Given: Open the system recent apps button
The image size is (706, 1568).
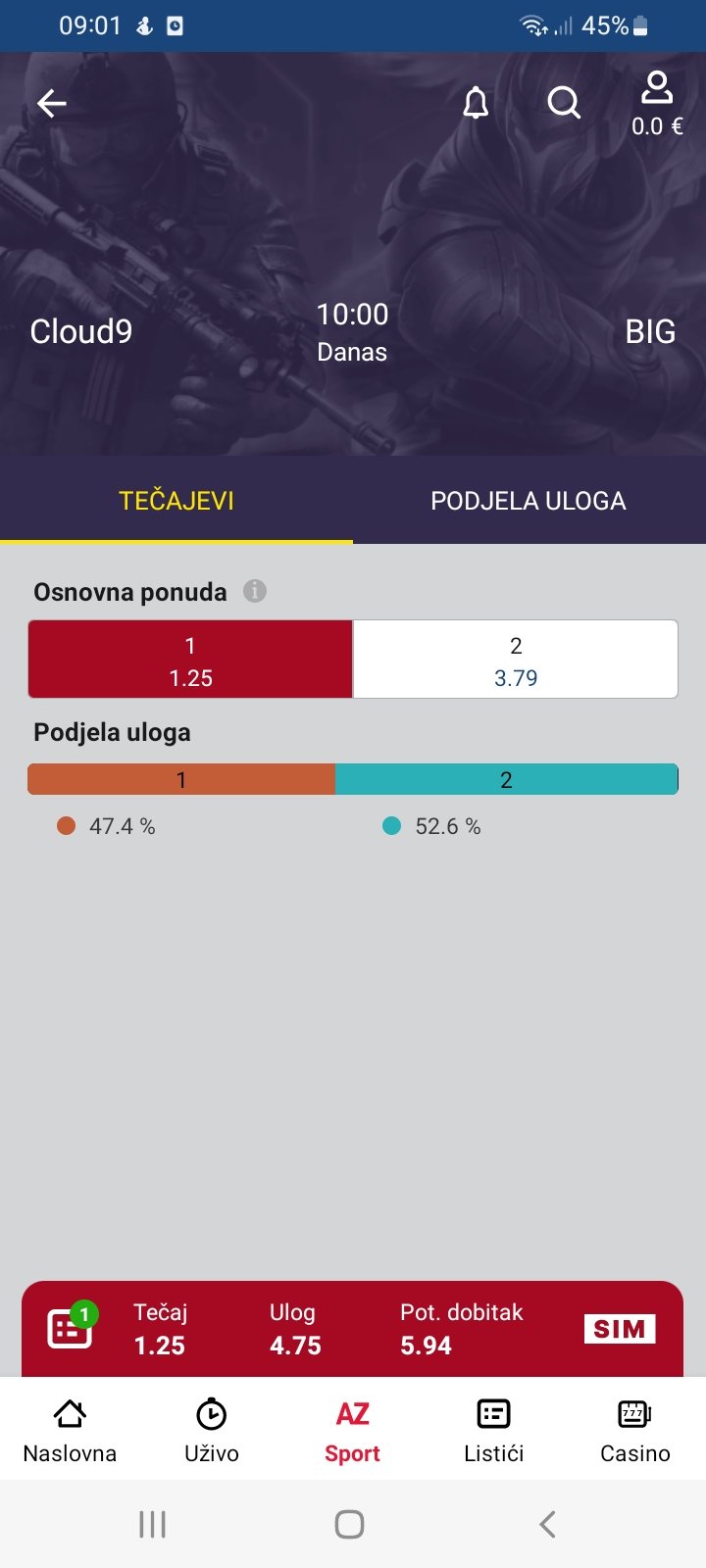Looking at the screenshot, I should [x=152, y=1524].
